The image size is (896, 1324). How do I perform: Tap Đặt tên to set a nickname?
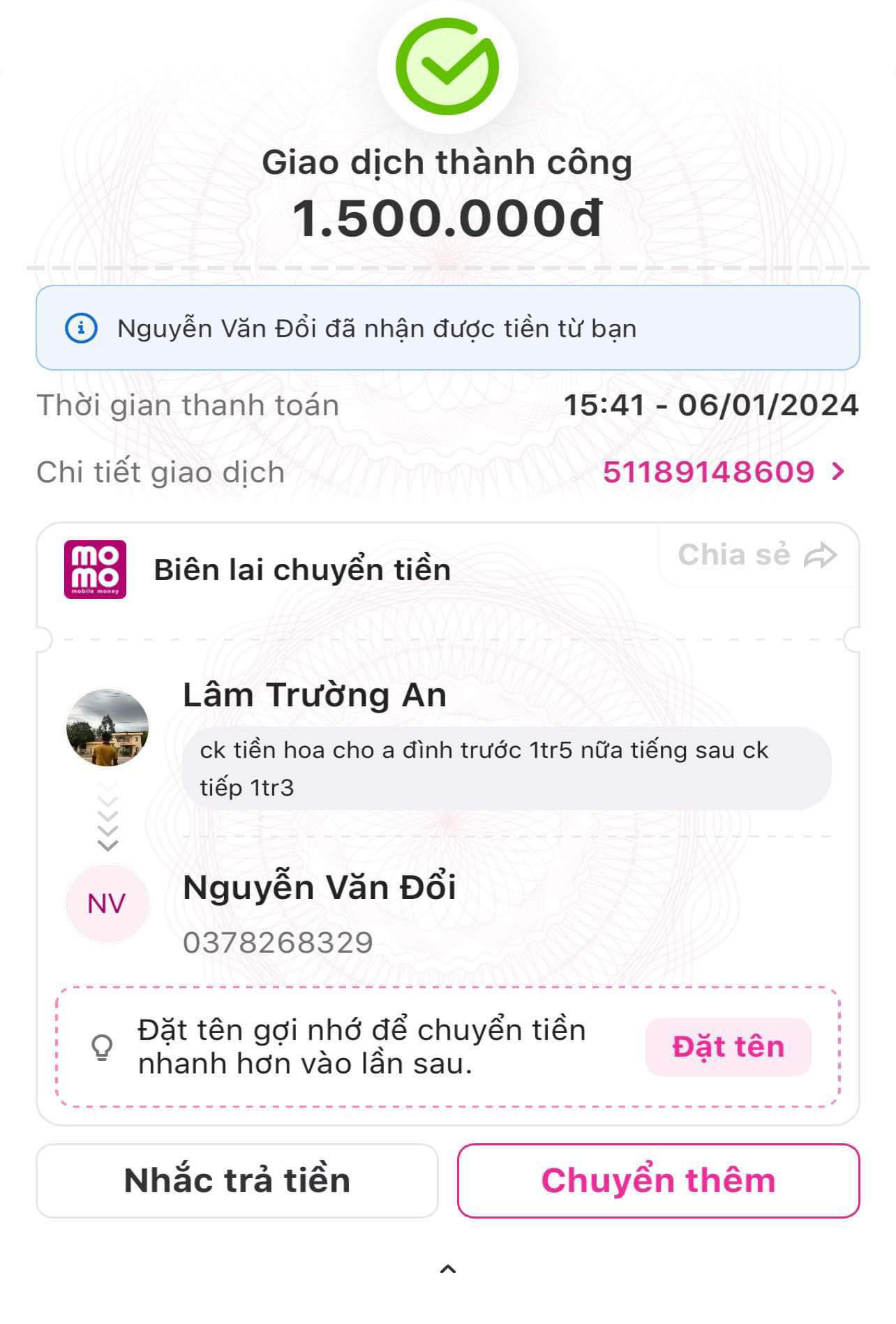pyautogui.click(x=728, y=1047)
